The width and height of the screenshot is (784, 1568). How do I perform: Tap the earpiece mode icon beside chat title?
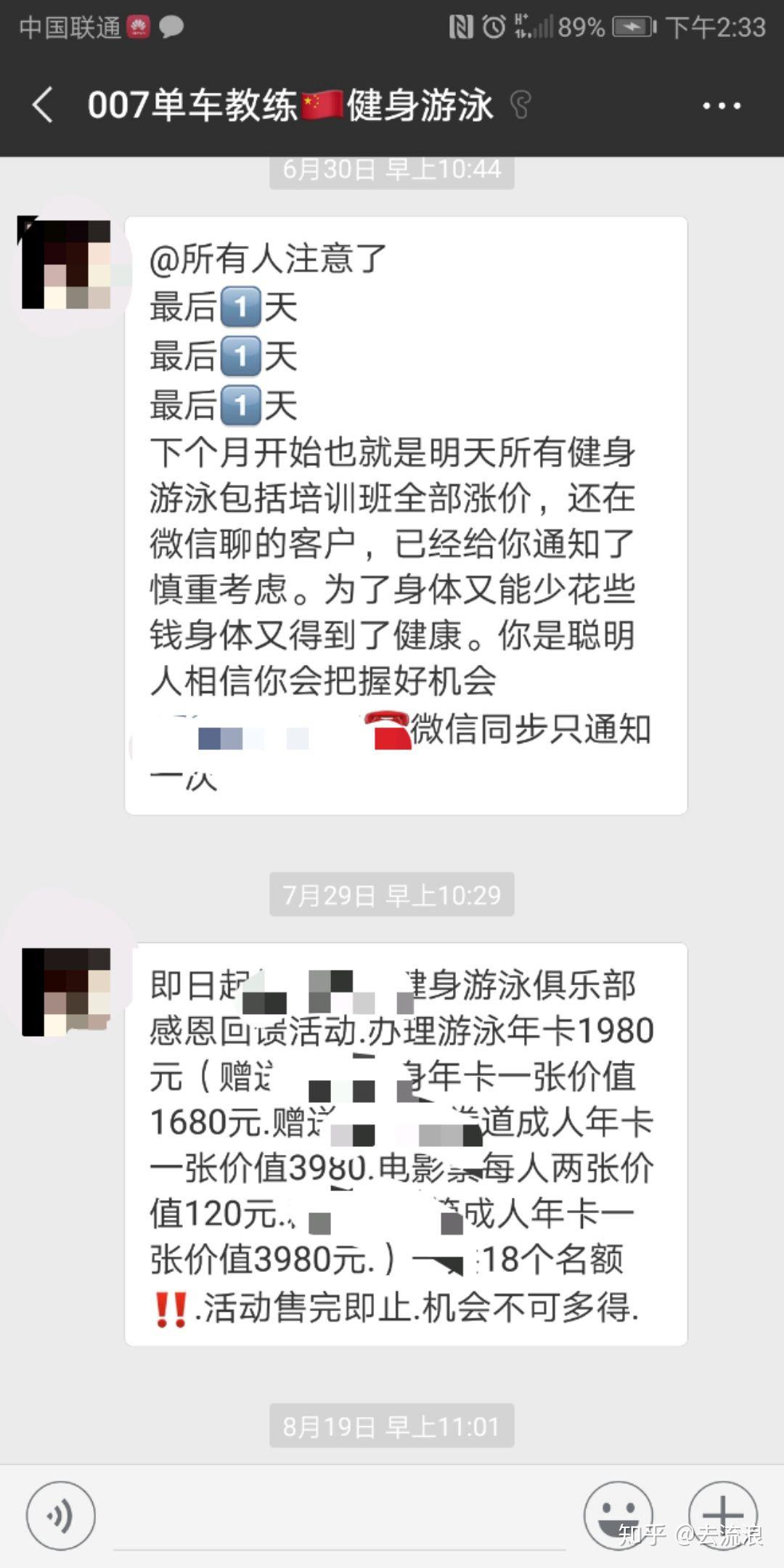click(521, 103)
